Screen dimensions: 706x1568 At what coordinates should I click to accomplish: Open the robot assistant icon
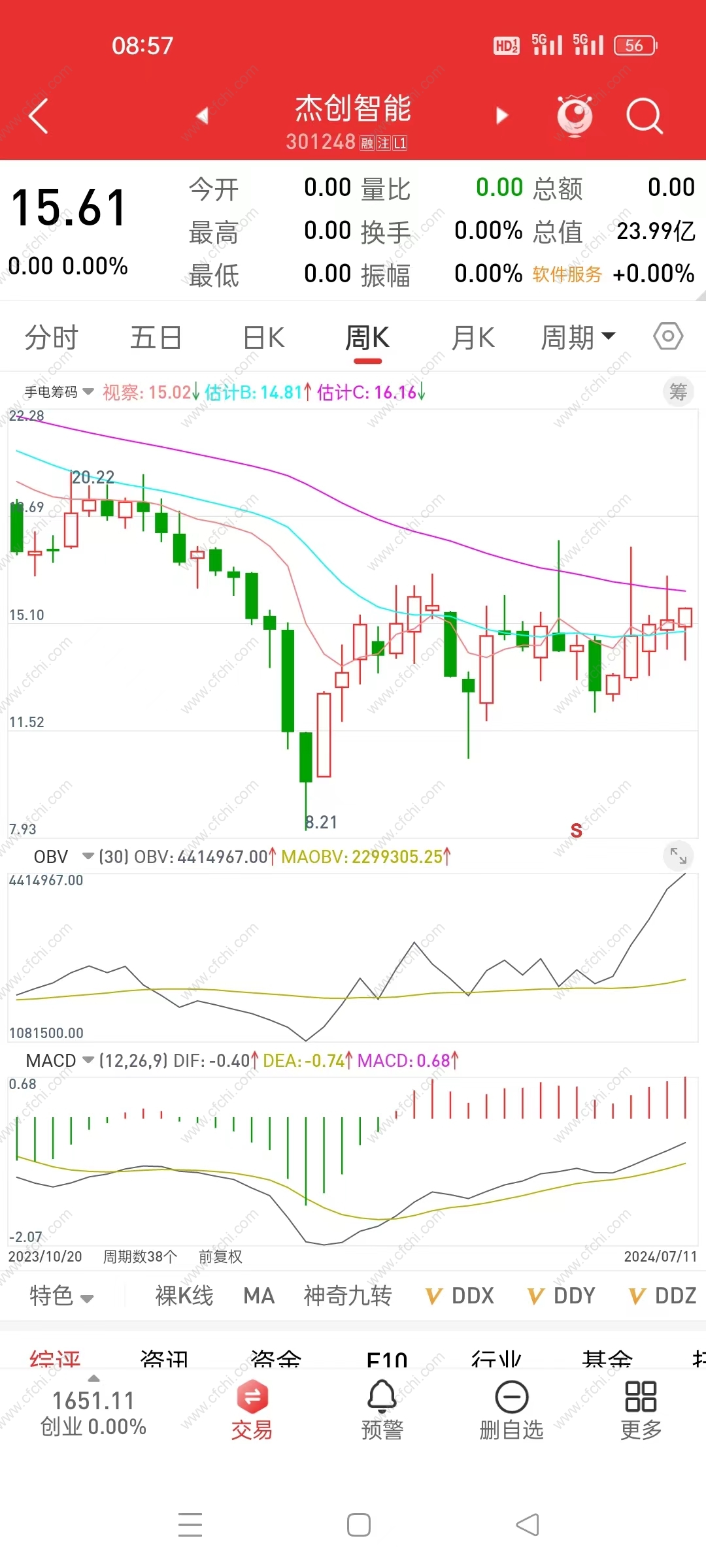click(575, 116)
